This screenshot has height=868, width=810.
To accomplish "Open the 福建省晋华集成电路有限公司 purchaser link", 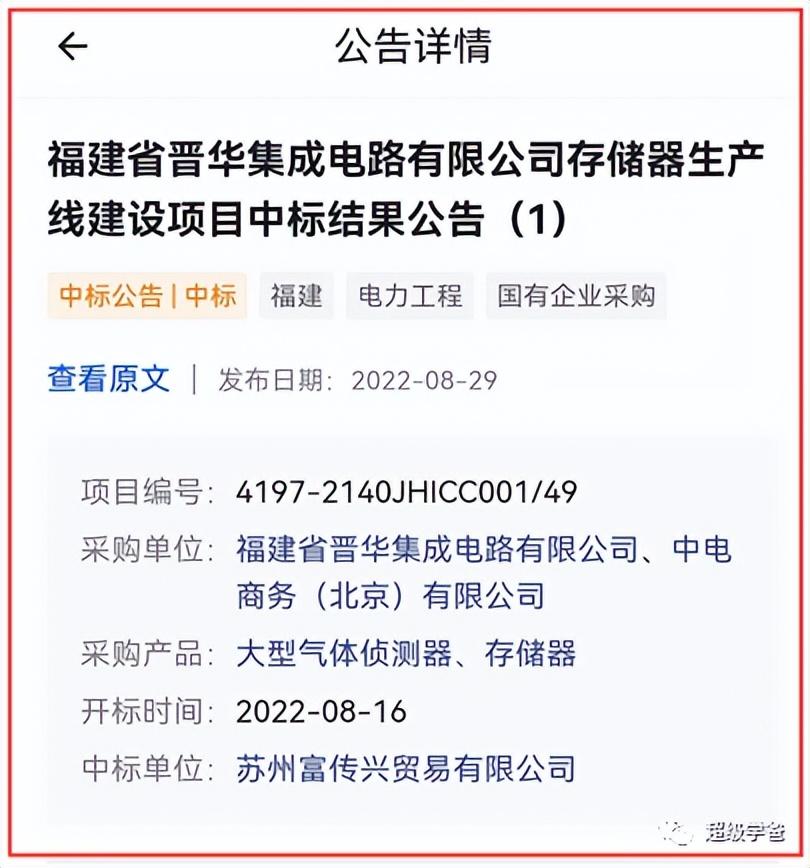I will (x=436, y=549).
